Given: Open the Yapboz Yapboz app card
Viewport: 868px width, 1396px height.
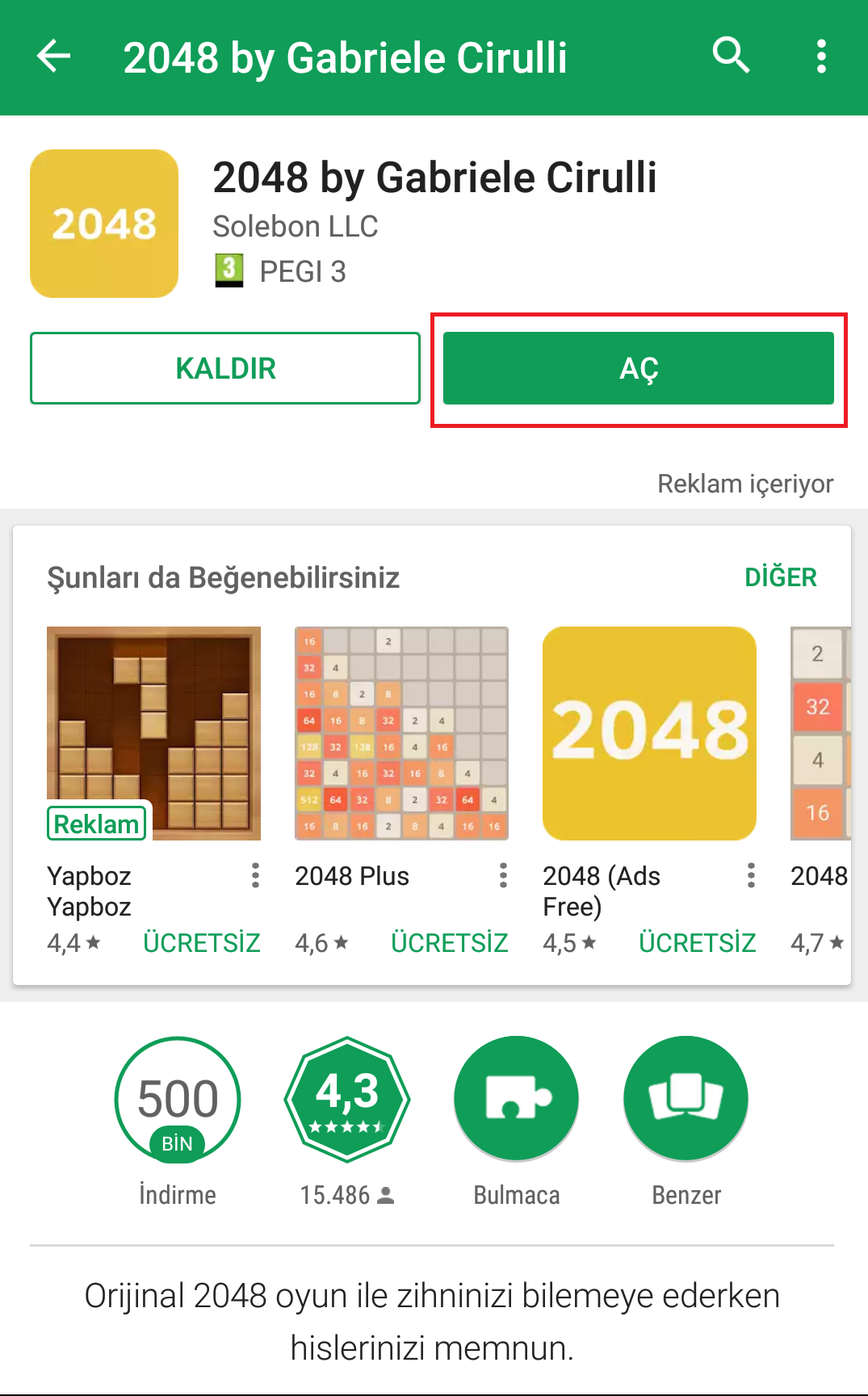Looking at the screenshot, I should [x=153, y=792].
